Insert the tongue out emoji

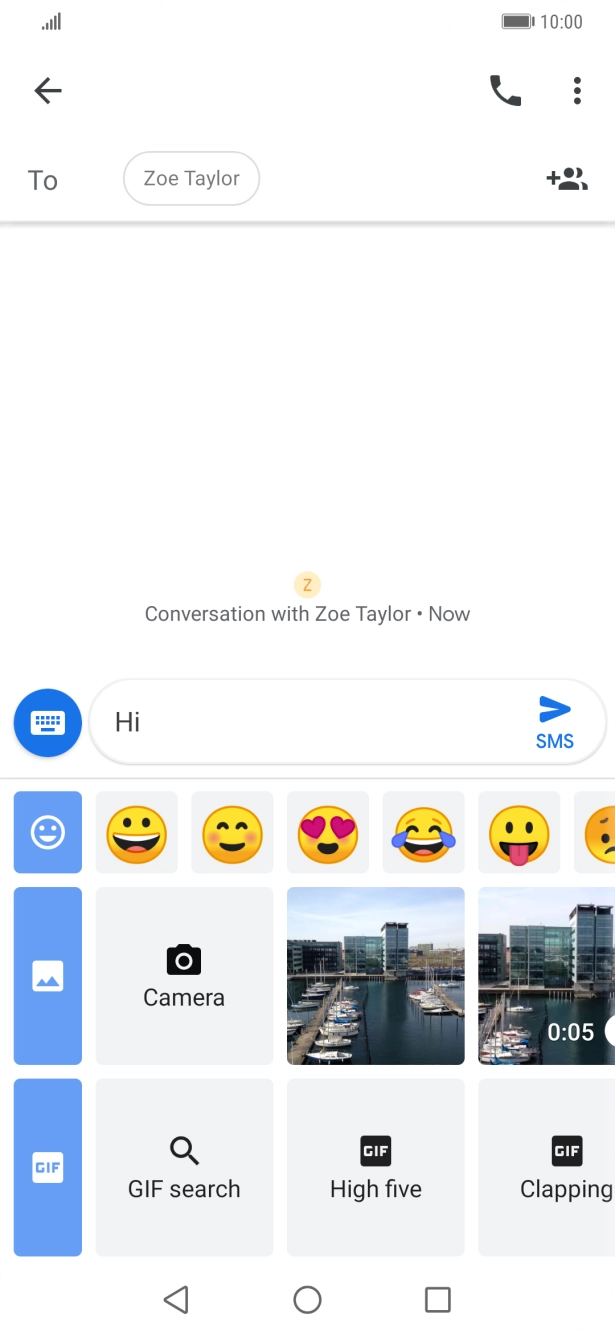519,833
